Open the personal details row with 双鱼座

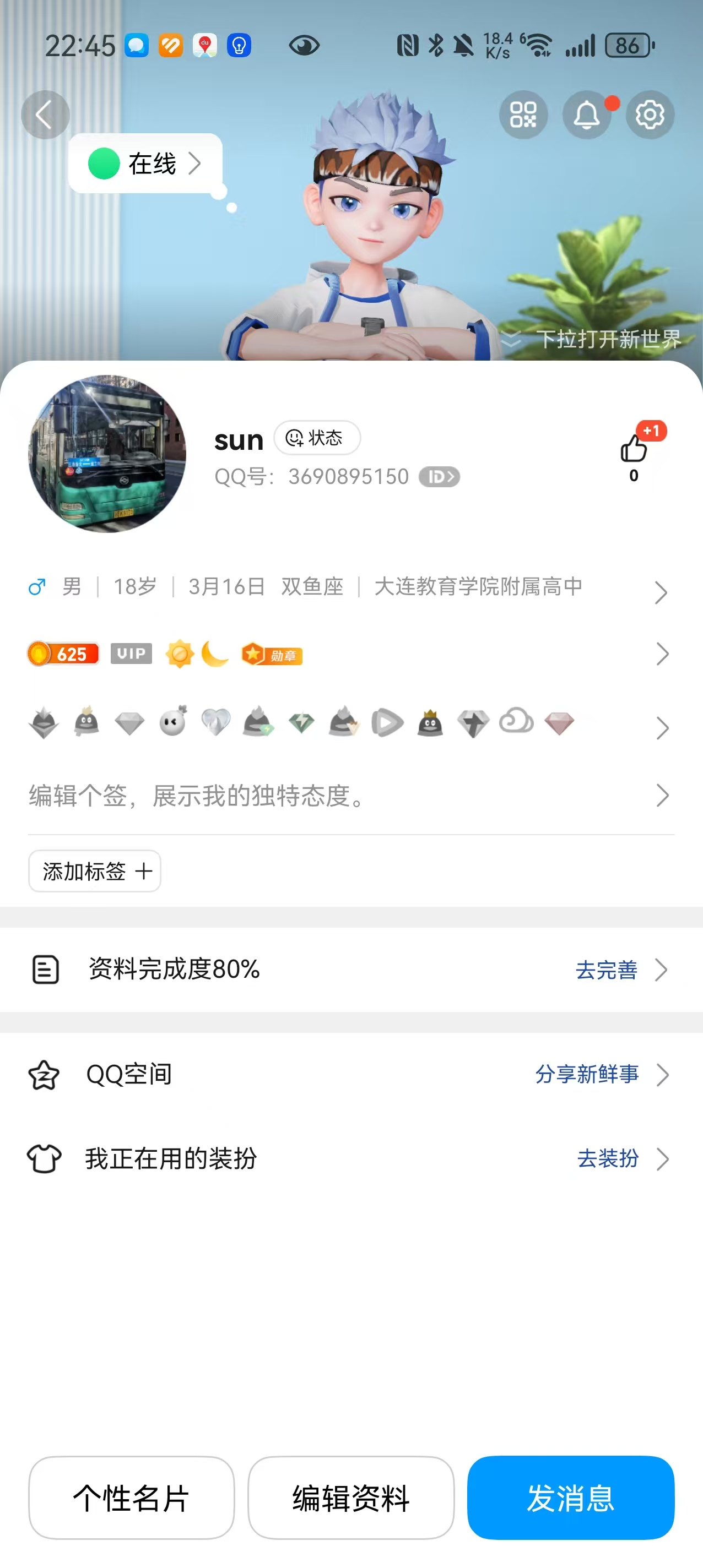coord(347,587)
